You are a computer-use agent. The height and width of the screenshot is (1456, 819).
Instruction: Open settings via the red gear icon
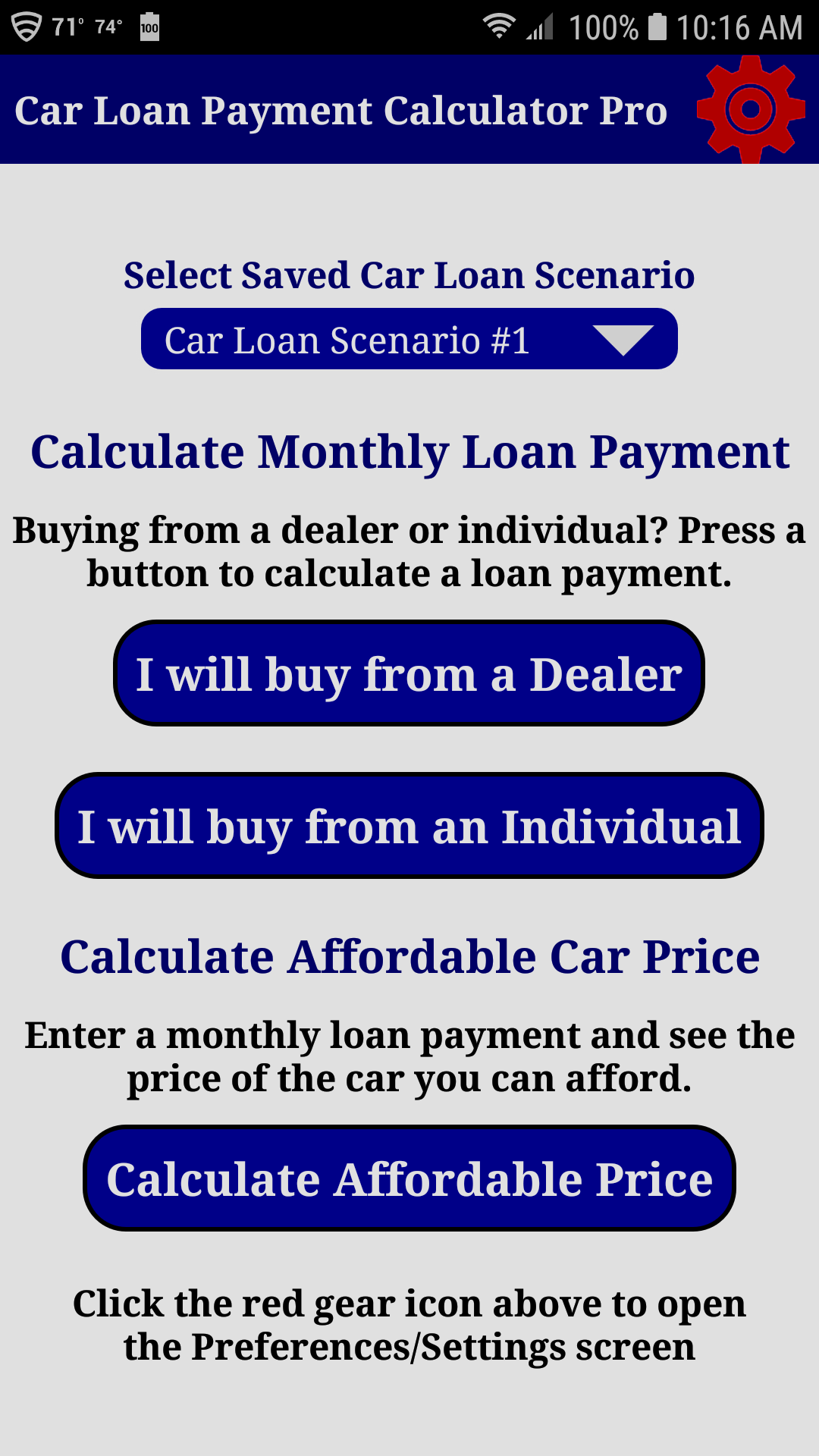click(x=750, y=109)
